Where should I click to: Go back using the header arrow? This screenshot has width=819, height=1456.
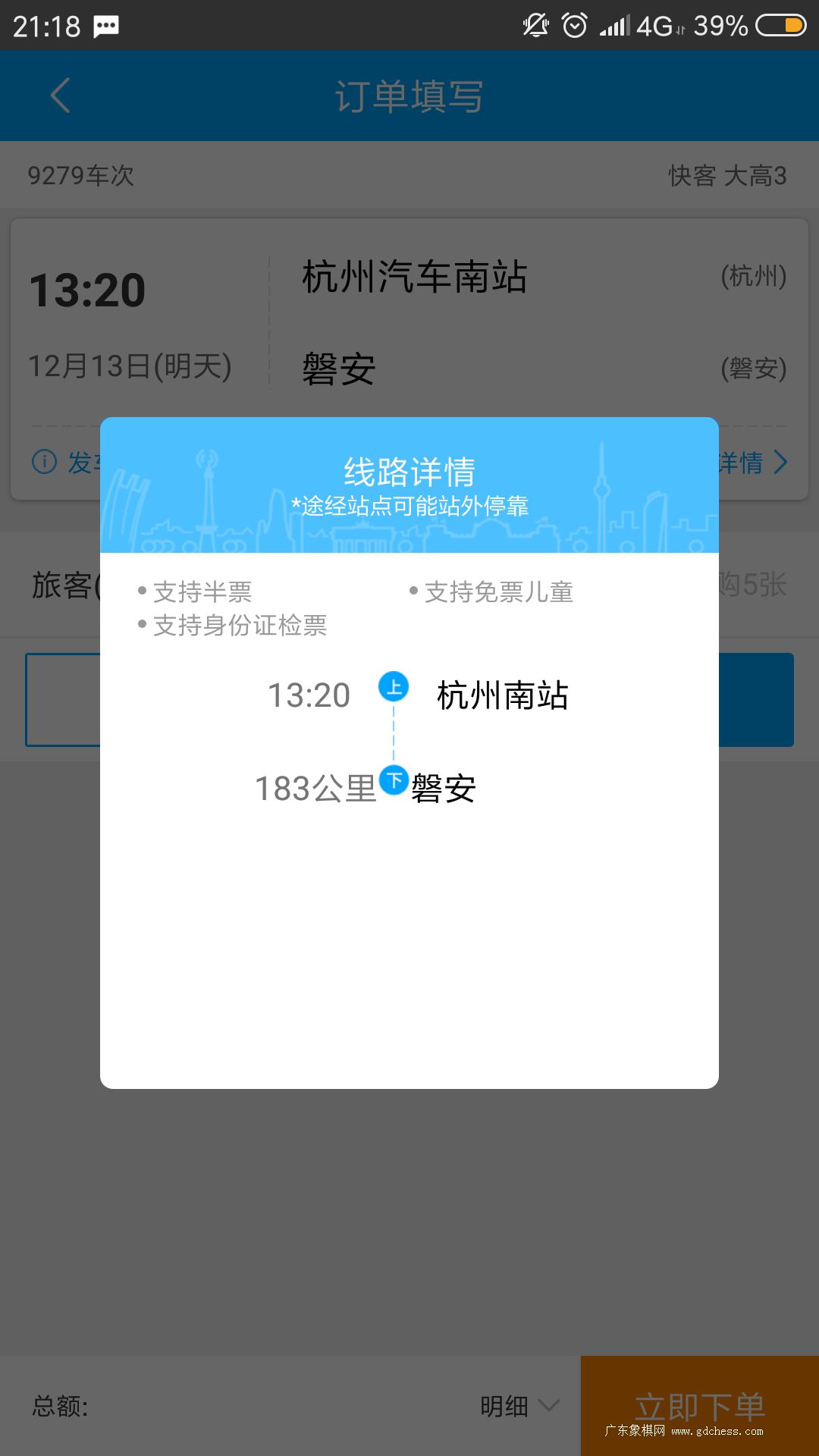pyautogui.click(x=60, y=96)
